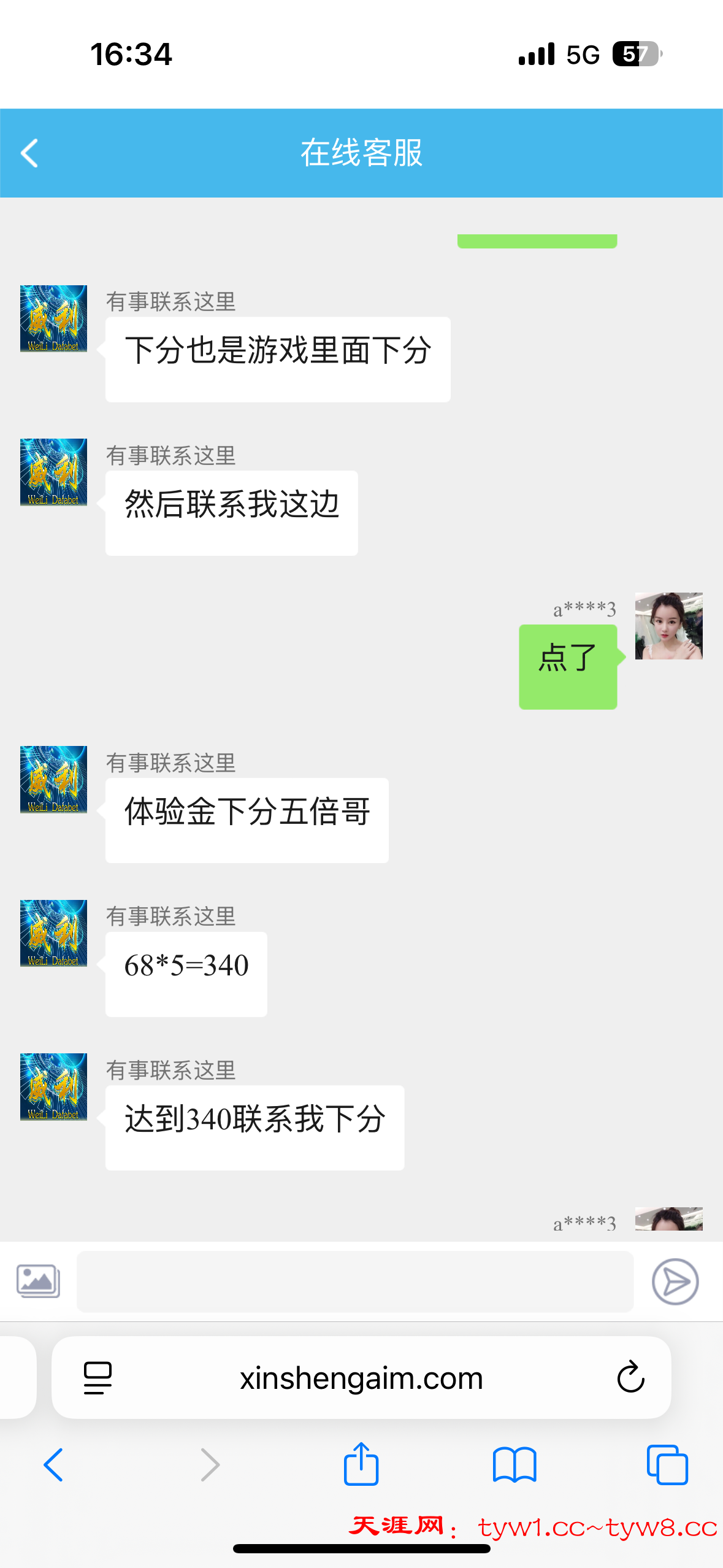Open the Safari page settings menu
Viewport: 723px width, 1568px height.
(x=98, y=1378)
